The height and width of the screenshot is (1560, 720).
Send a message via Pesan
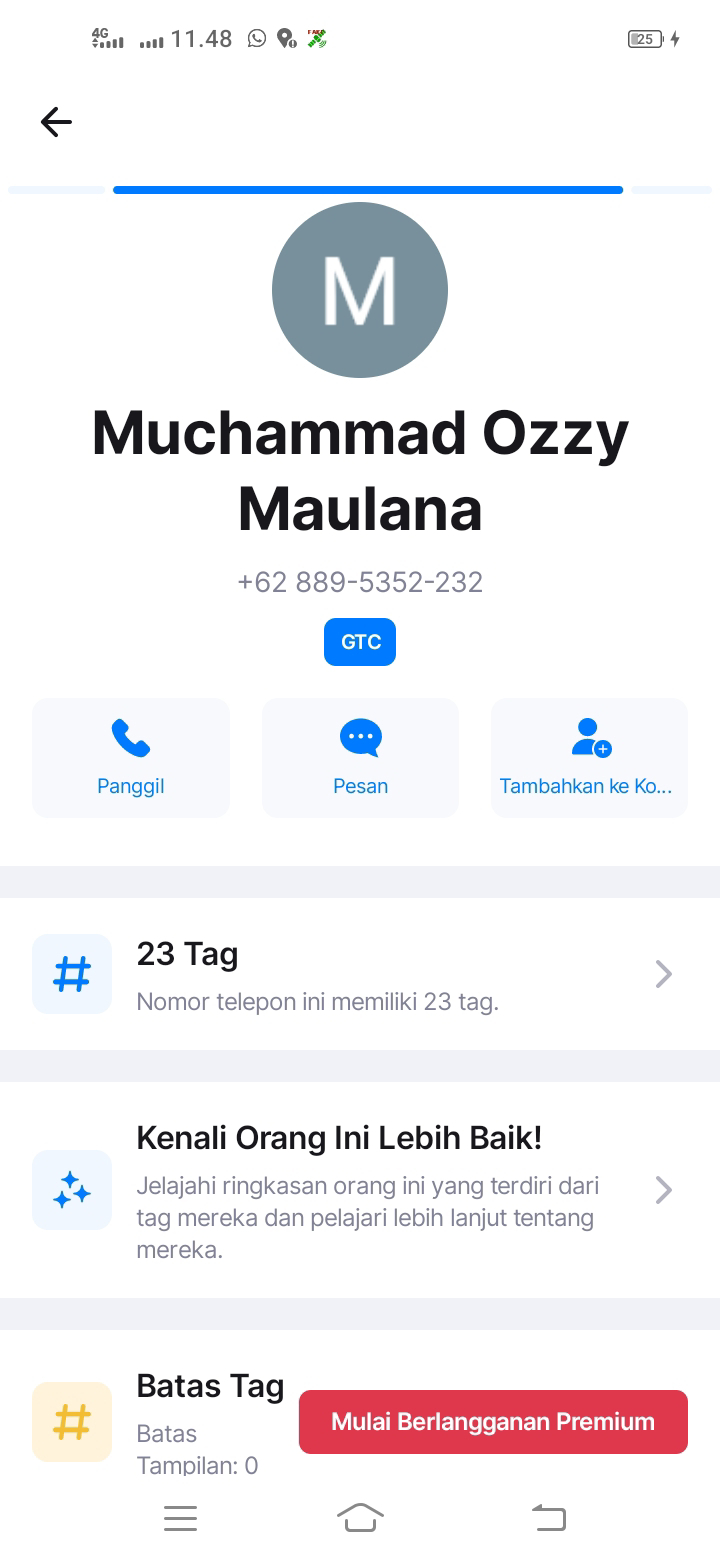pos(360,758)
